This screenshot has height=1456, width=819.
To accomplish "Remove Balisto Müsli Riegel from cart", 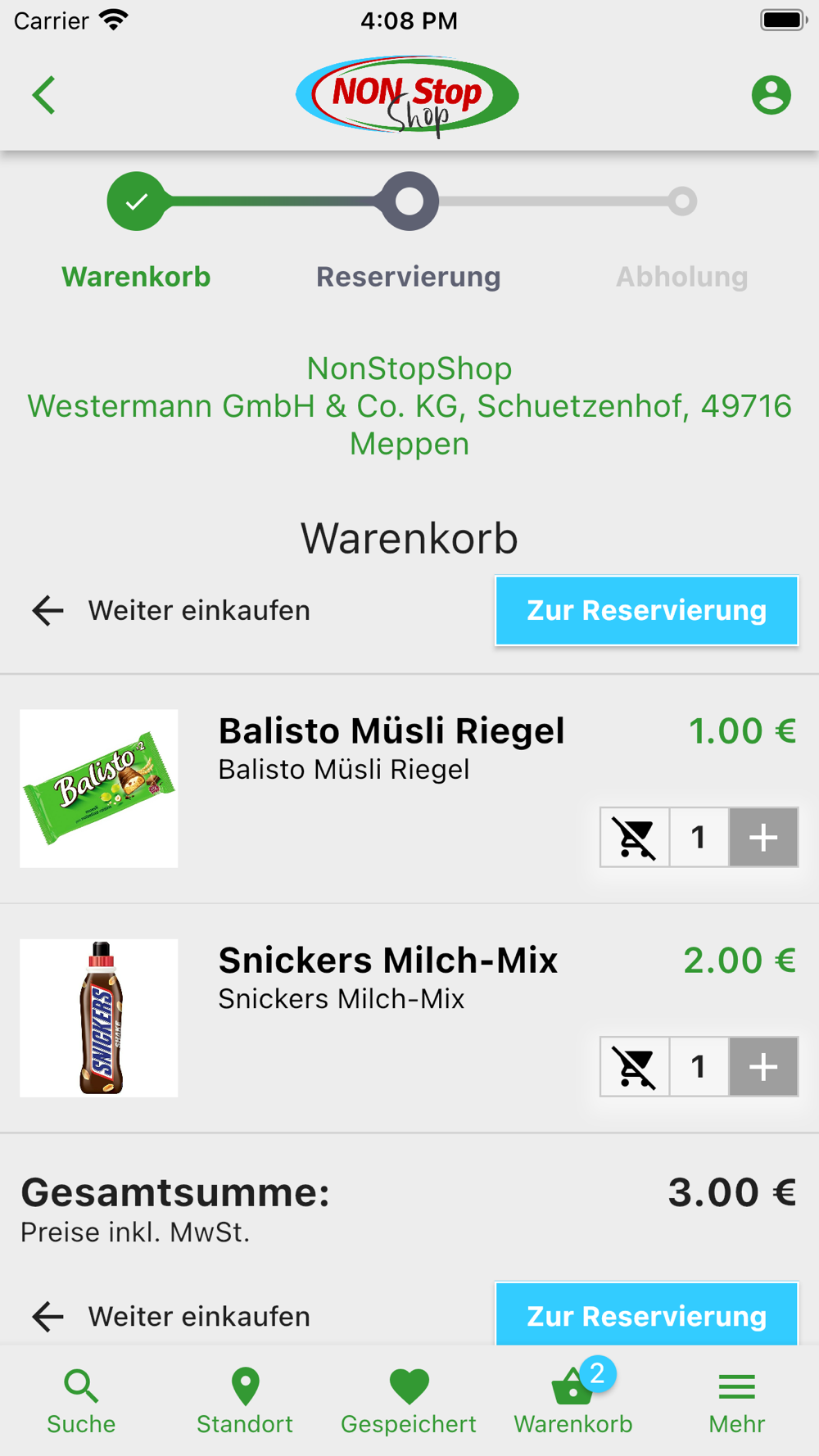I will [x=635, y=837].
